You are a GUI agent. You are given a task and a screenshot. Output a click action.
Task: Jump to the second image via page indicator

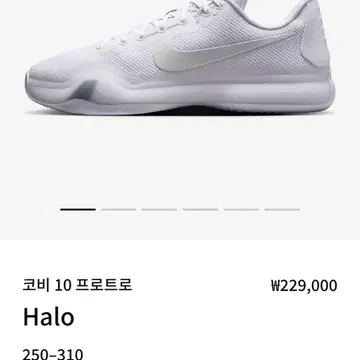(x=119, y=209)
